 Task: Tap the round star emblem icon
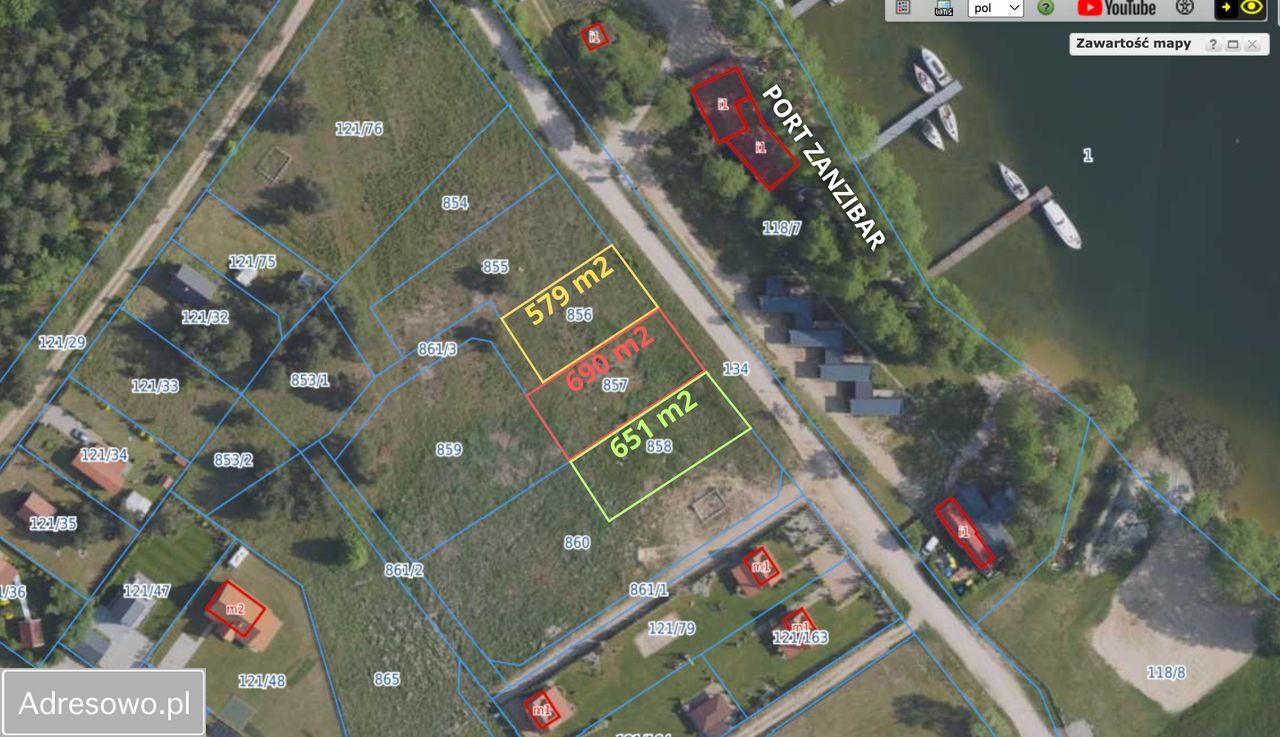[1185, 8]
